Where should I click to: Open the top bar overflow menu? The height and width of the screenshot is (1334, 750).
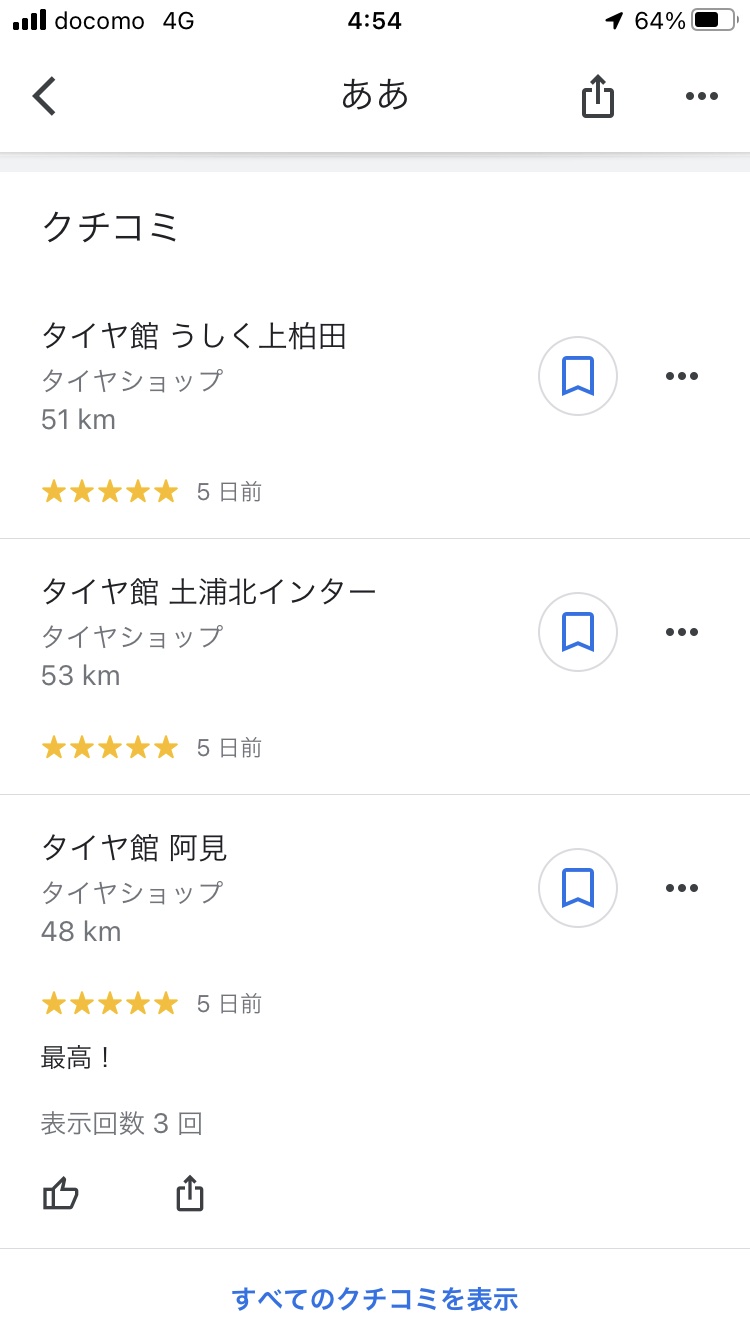tap(702, 96)
